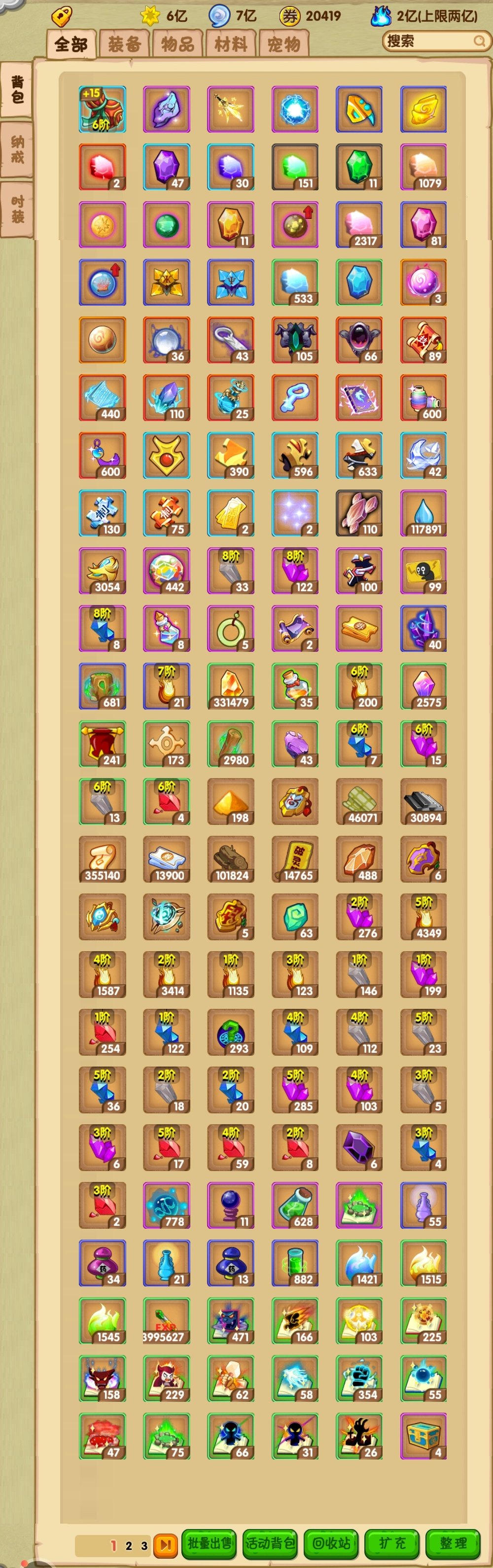Go to inventory page 2
This screenshot has width=493, height=1568.
(128, 1545)
